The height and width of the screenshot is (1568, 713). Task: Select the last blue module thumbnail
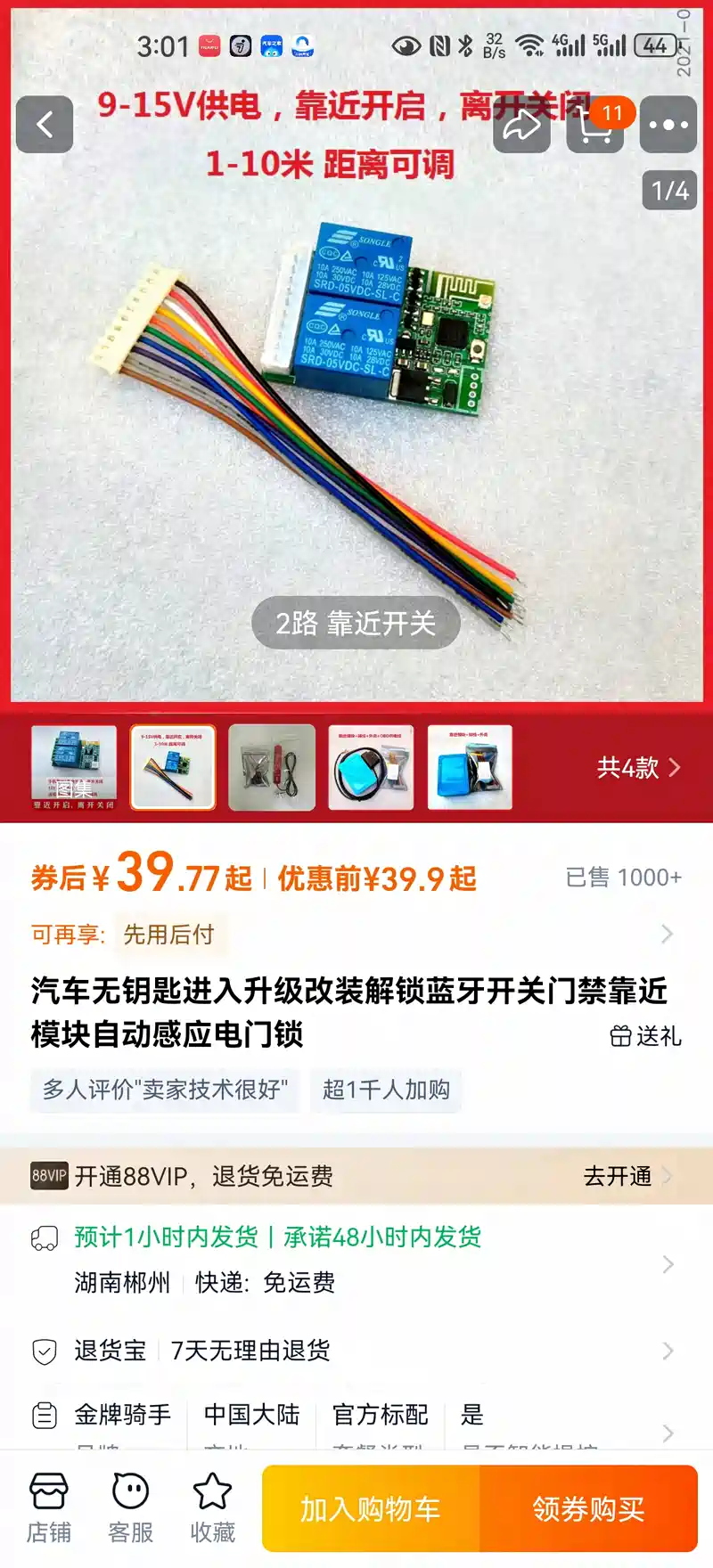coord(470,767)
